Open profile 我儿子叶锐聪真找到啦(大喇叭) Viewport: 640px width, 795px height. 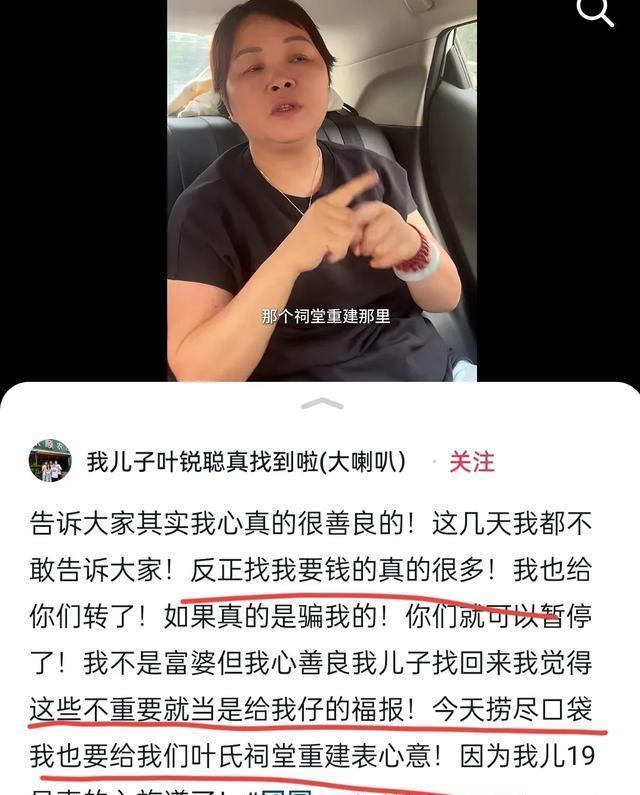pyautogui.click(x=246, y=462)
